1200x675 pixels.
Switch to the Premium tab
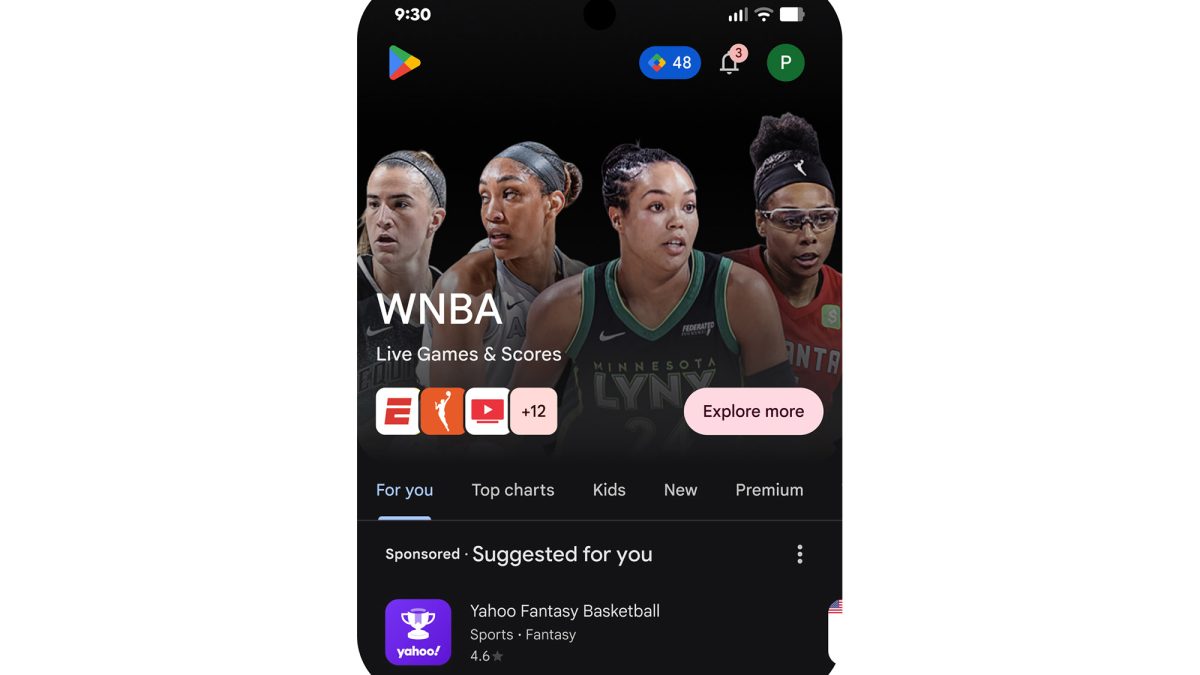click(x=769, y=490)
